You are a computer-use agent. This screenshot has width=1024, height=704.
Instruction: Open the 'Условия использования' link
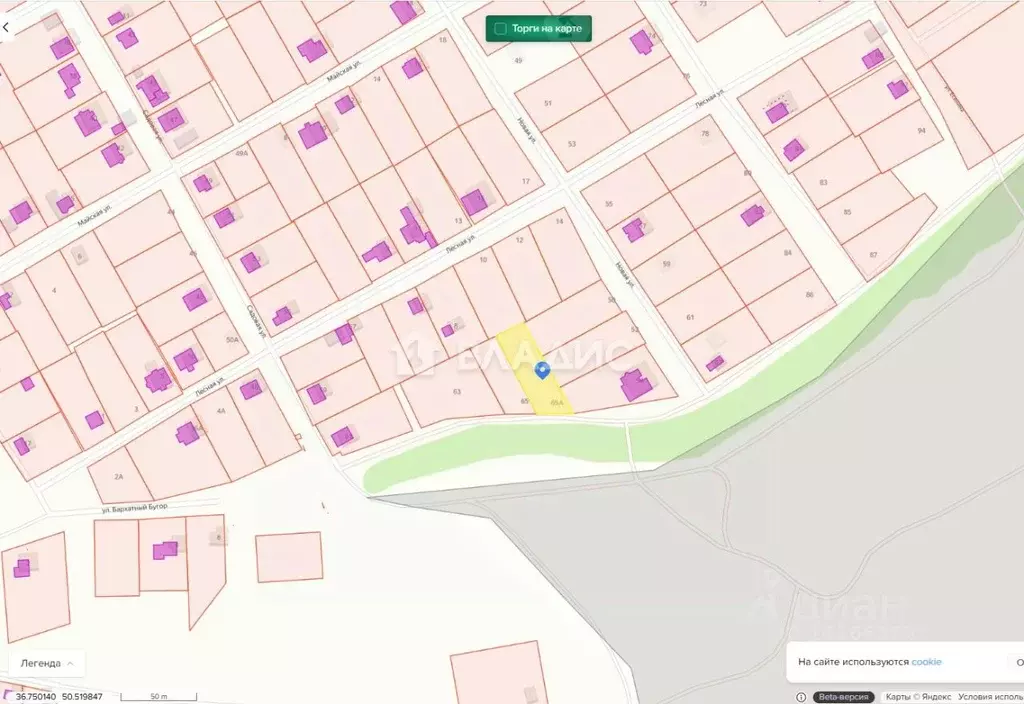click(989, 697)
